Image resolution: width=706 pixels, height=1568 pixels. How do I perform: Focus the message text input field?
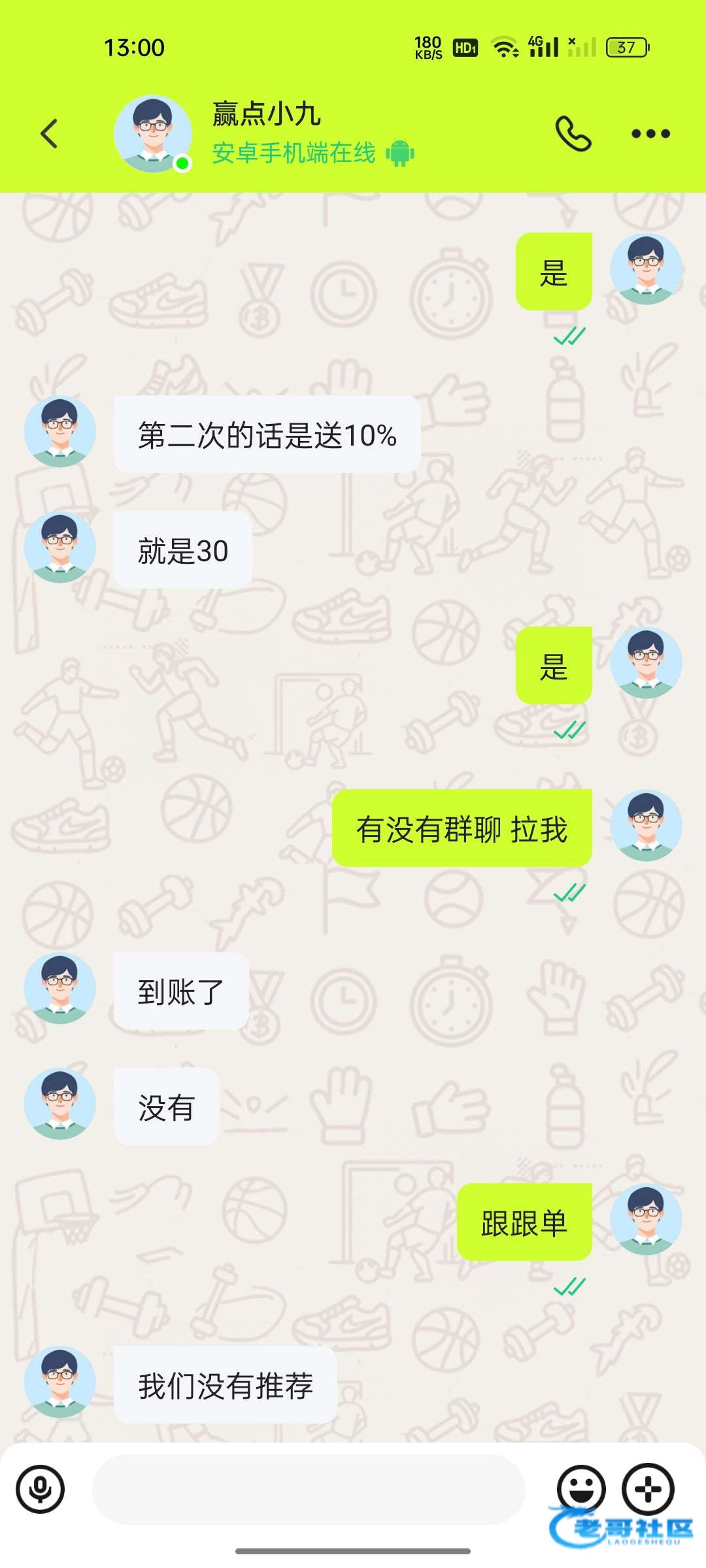[x=309, y=1489]
